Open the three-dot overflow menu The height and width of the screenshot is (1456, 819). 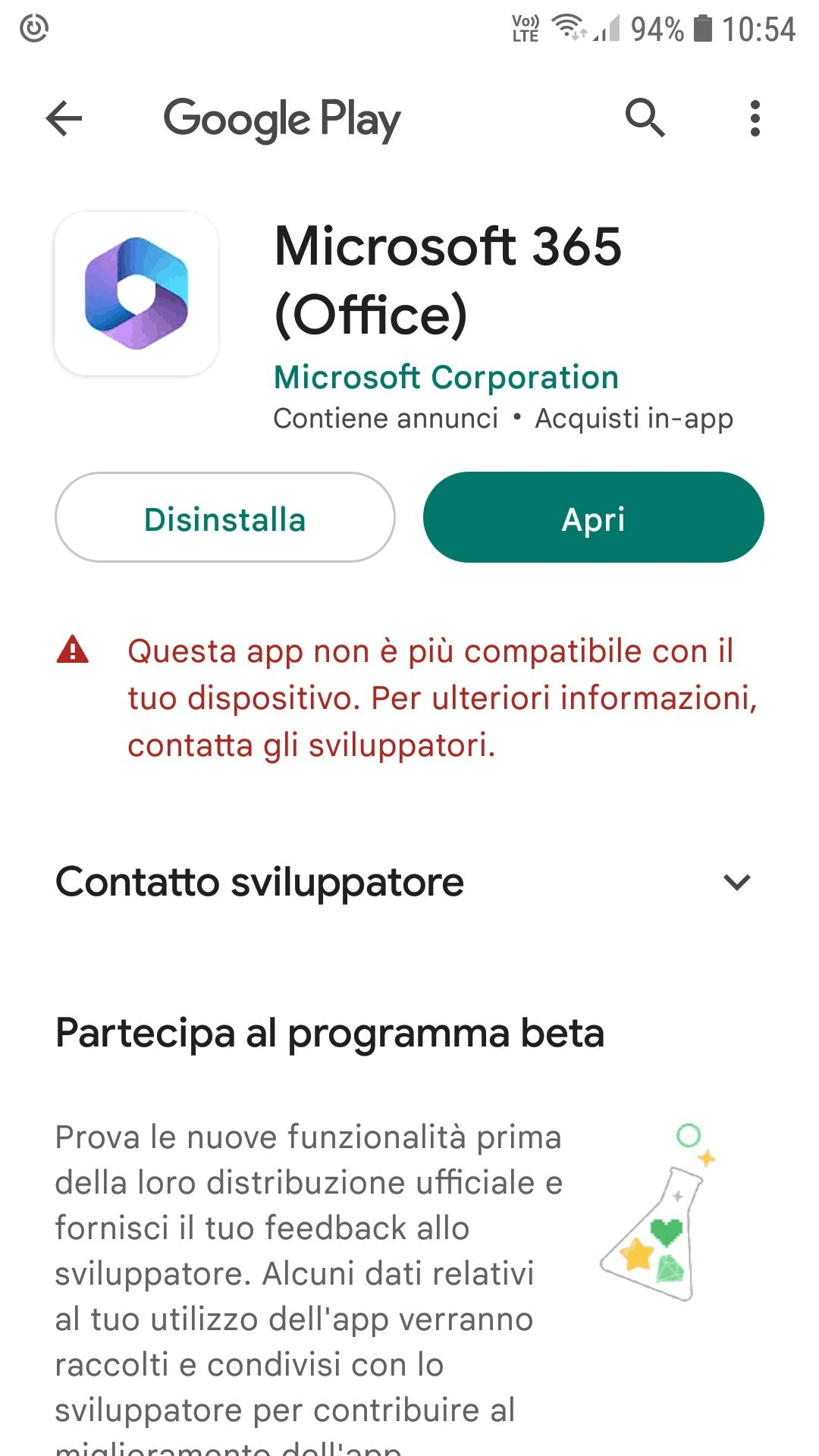755,118
